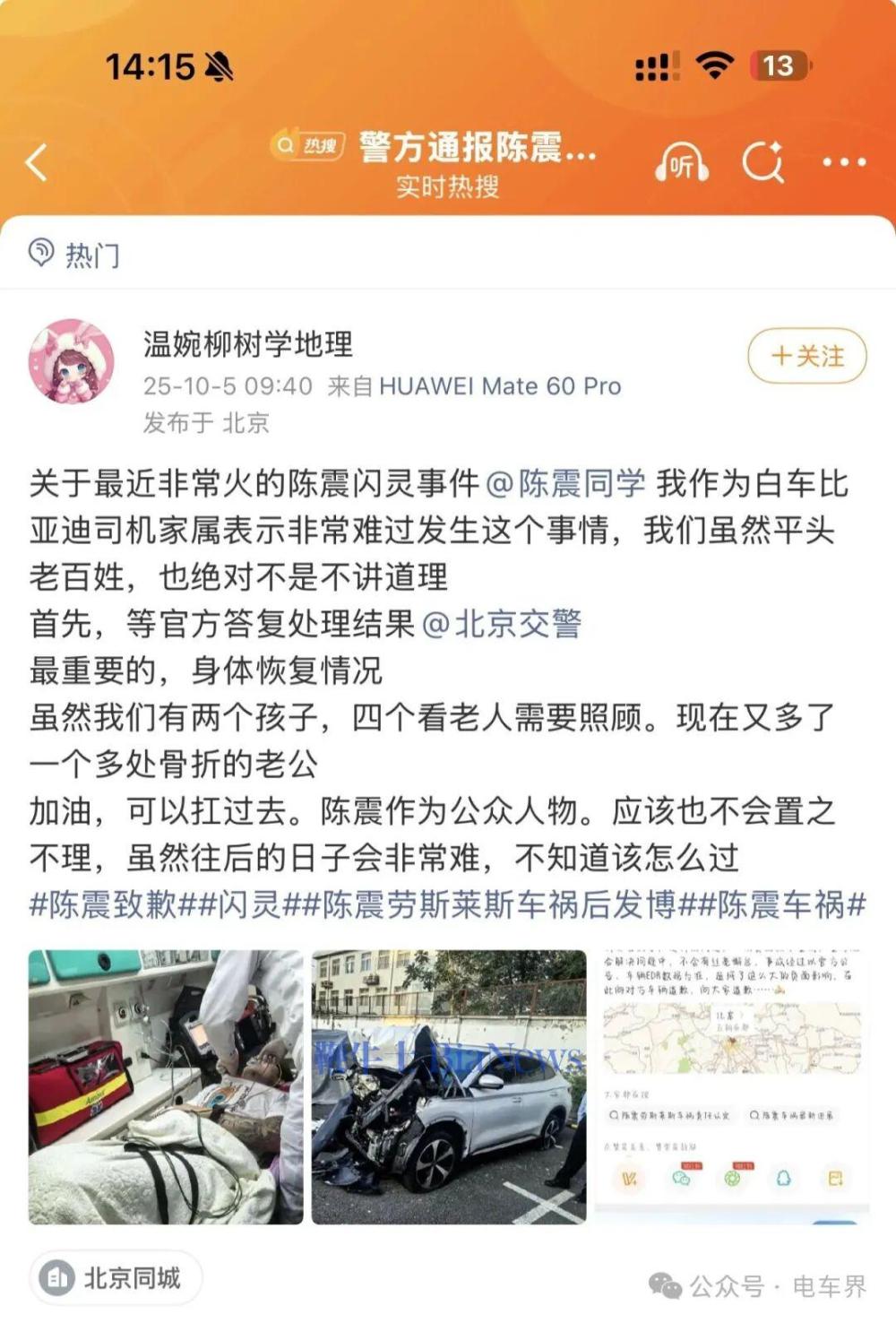View the crashed white car photo
896x1323 pixels.
click(449, 1086)
